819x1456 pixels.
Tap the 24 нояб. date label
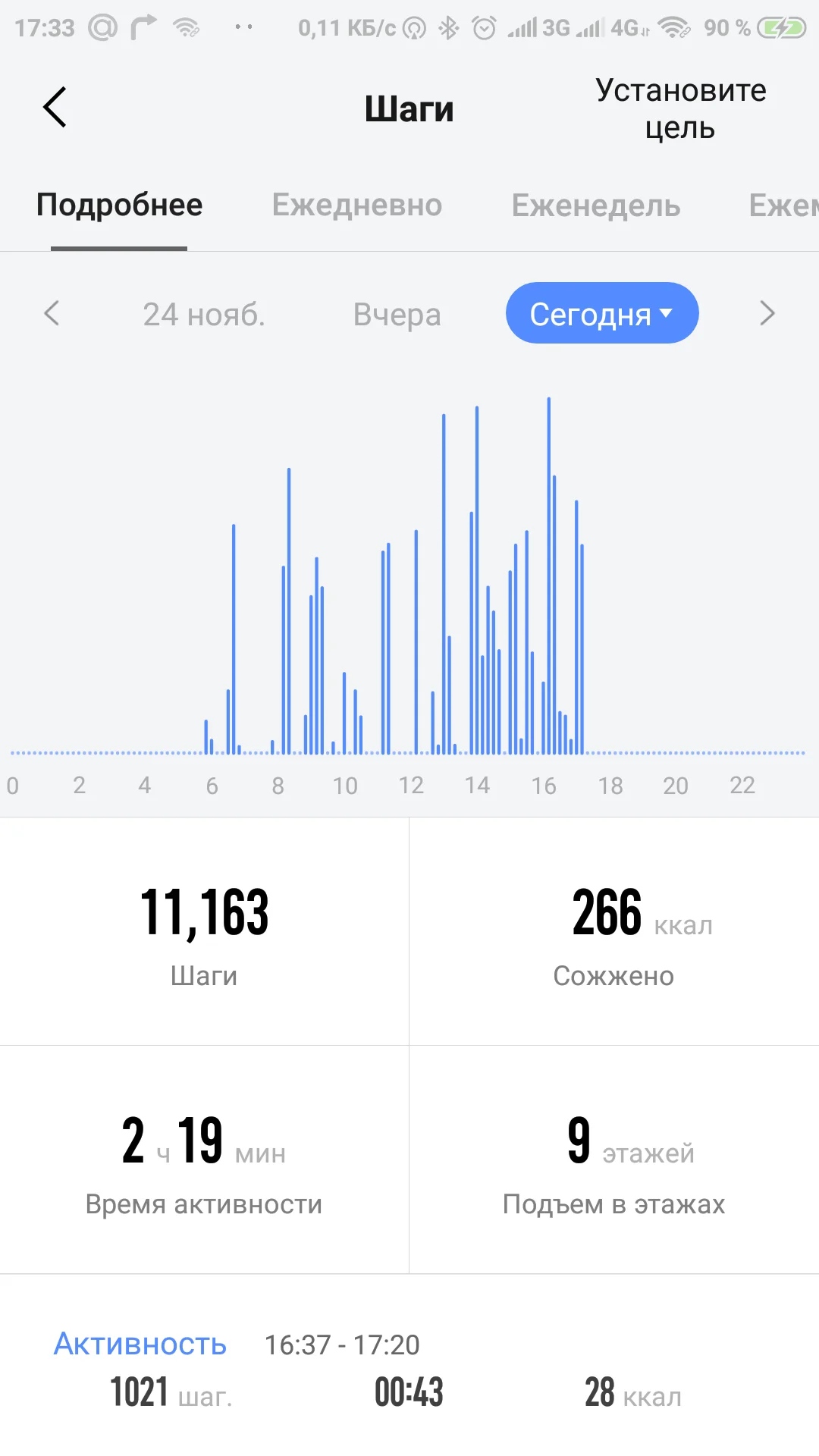click(203, 314)
